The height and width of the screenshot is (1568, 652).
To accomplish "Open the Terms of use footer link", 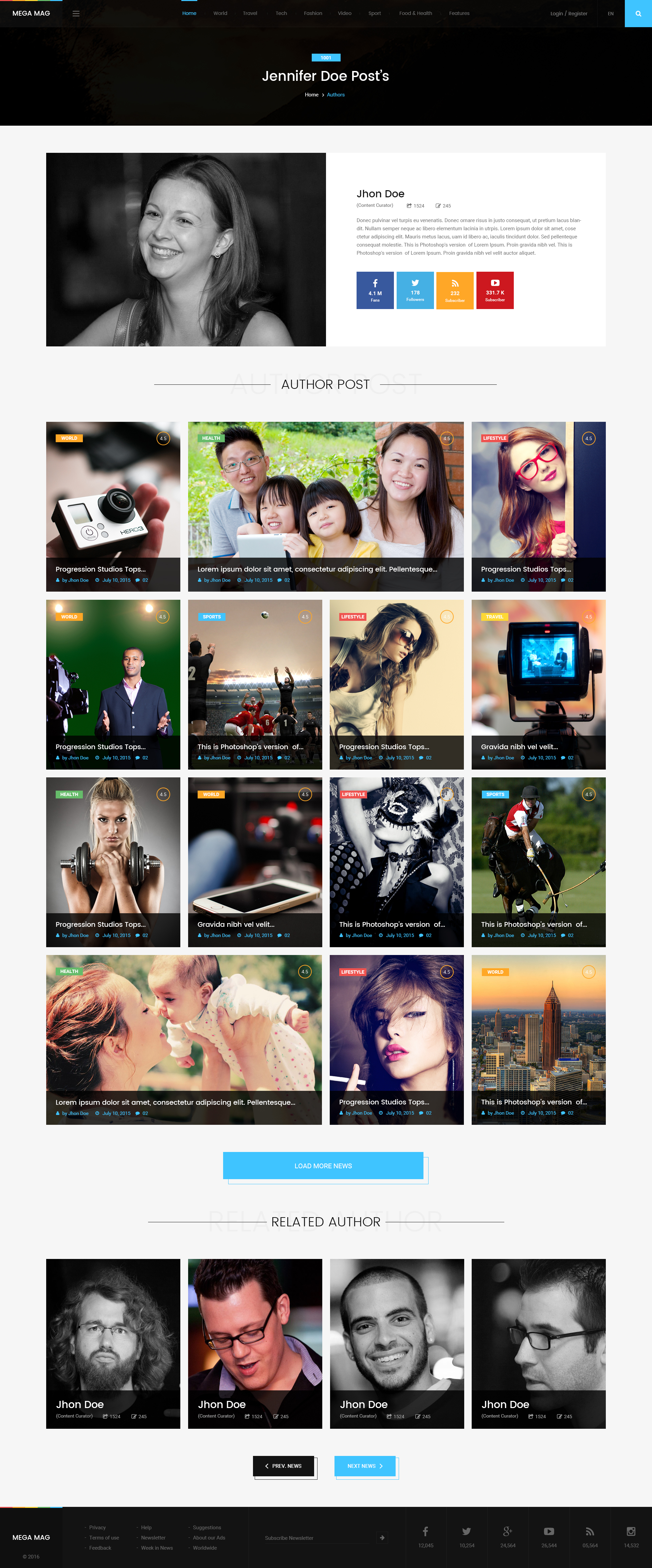I will click(x=104, y=1537).
